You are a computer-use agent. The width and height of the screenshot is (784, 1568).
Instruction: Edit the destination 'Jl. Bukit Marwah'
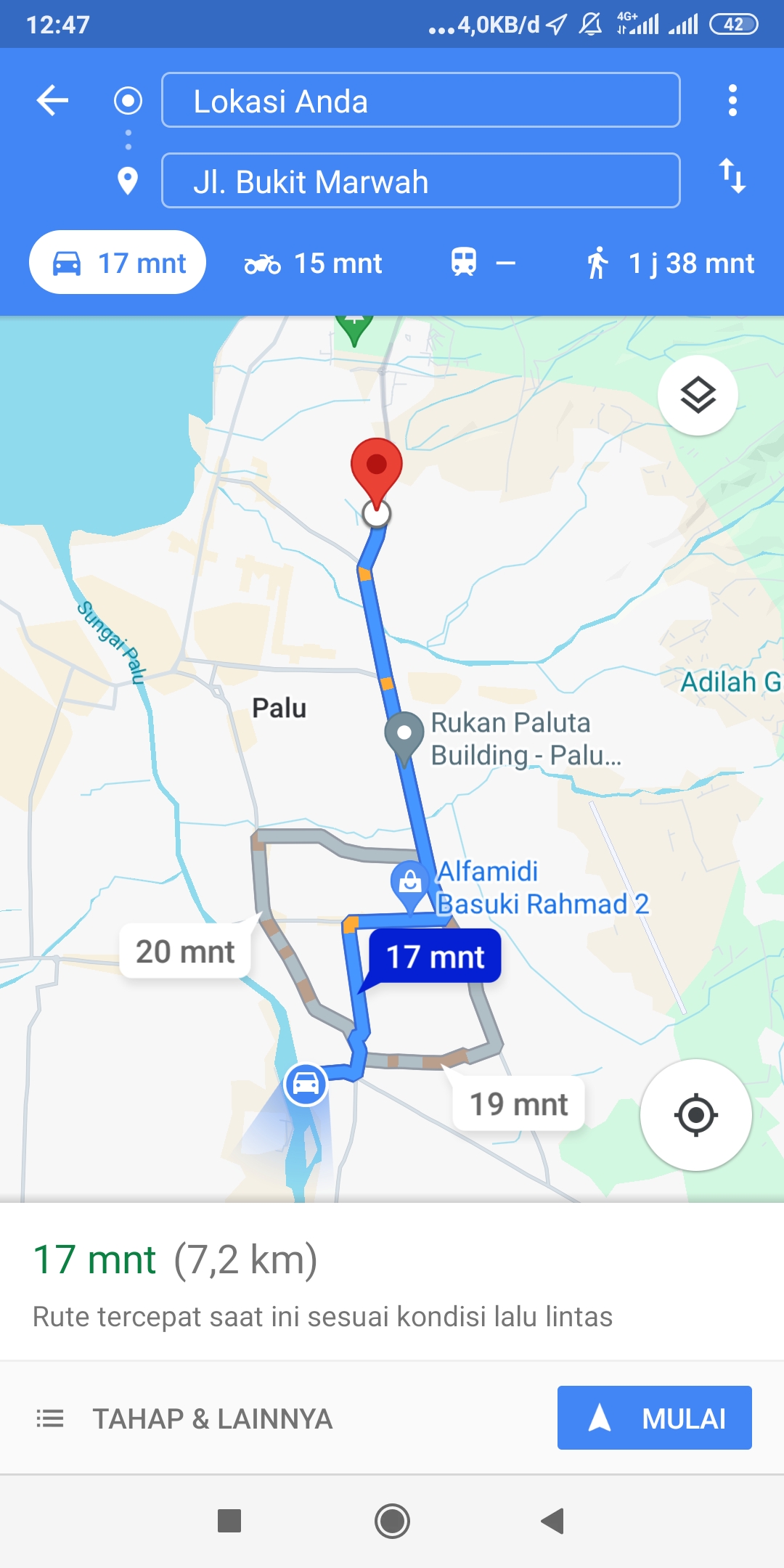click(420, 181)
